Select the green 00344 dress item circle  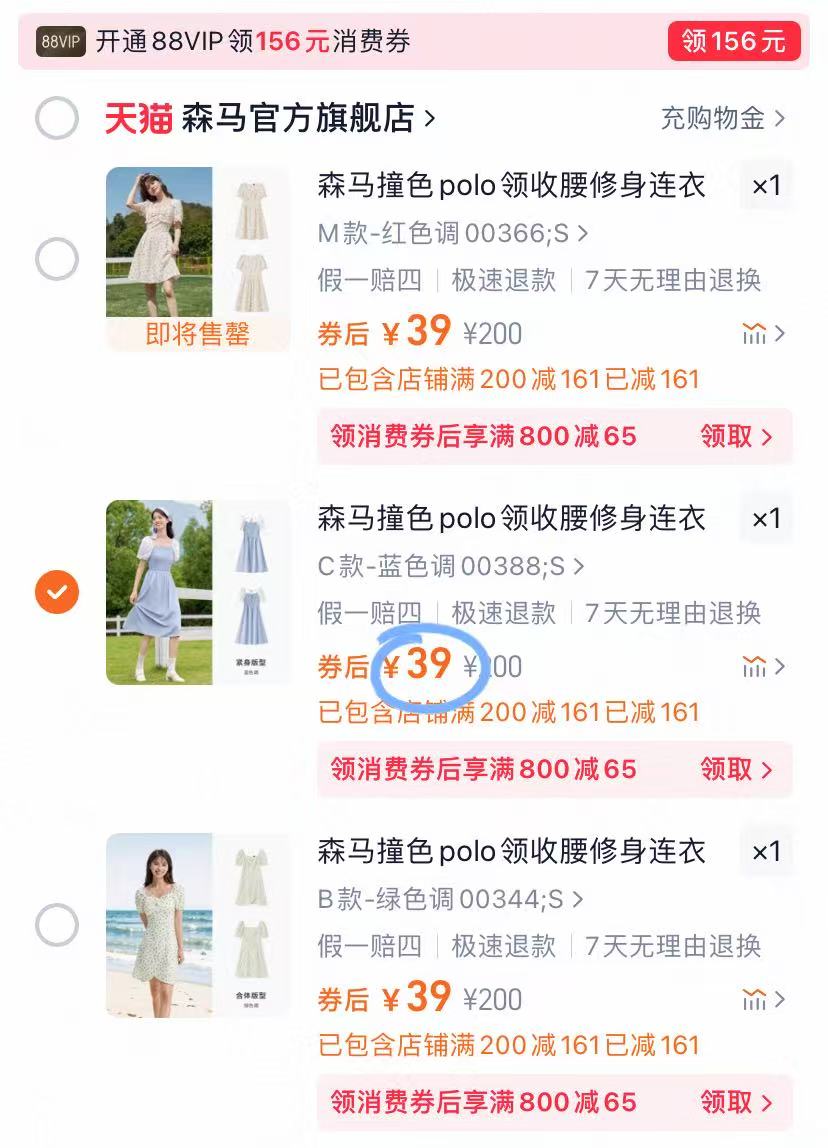point(57,925)
